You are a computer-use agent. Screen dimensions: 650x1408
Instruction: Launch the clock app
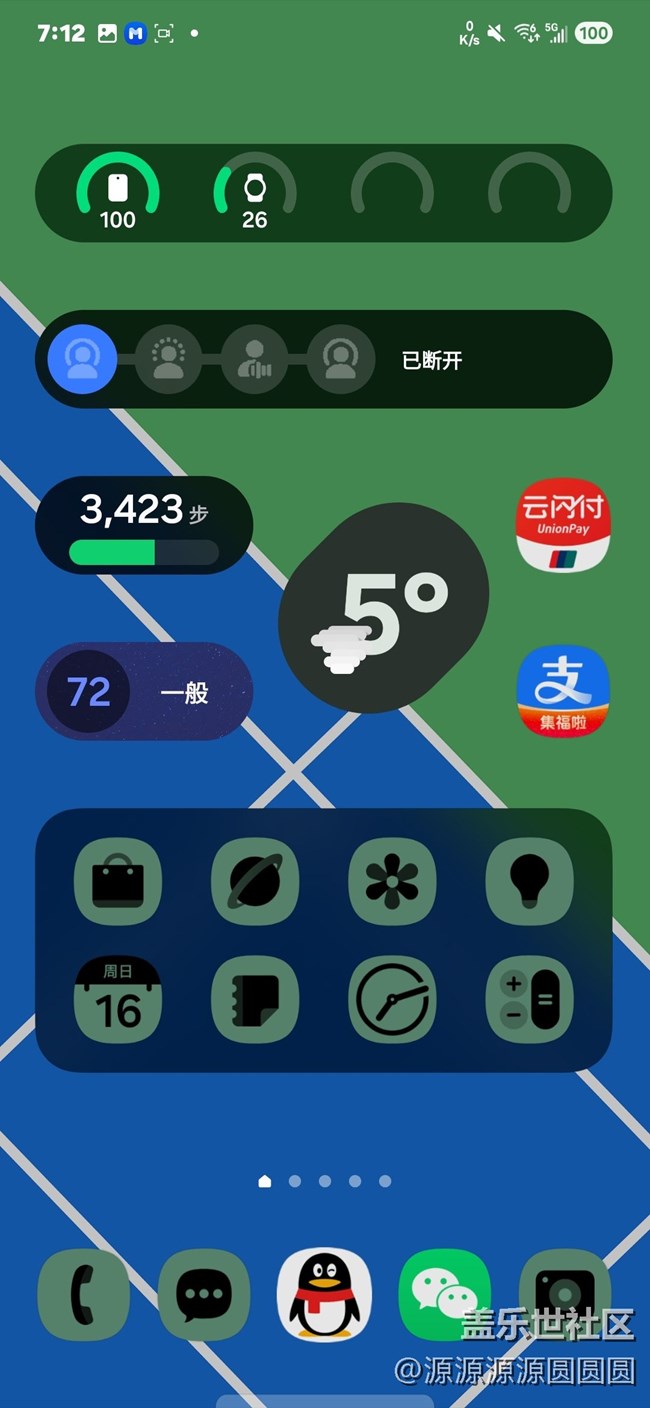tap(392, 999)
